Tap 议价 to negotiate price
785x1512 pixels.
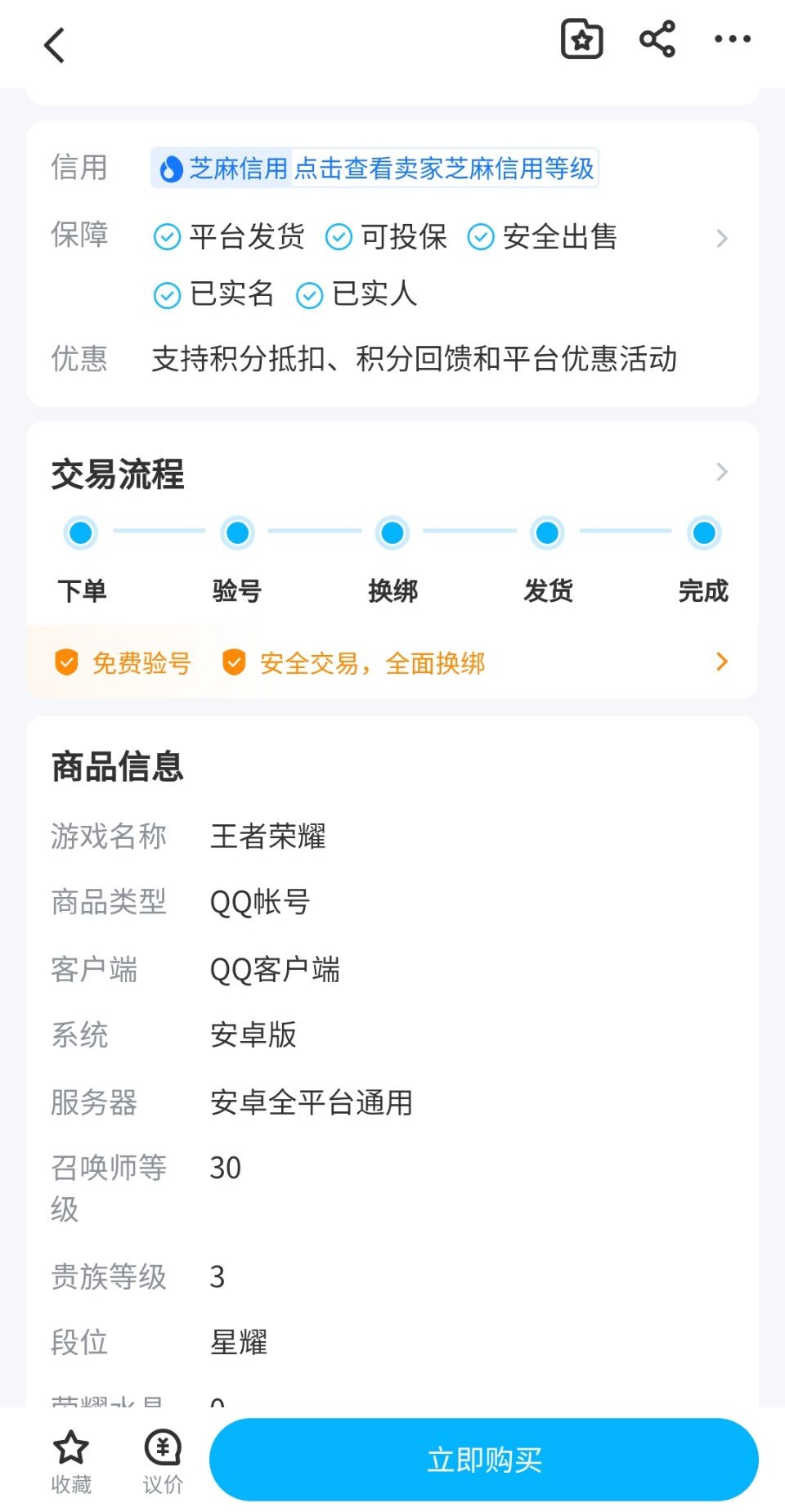163,1461
